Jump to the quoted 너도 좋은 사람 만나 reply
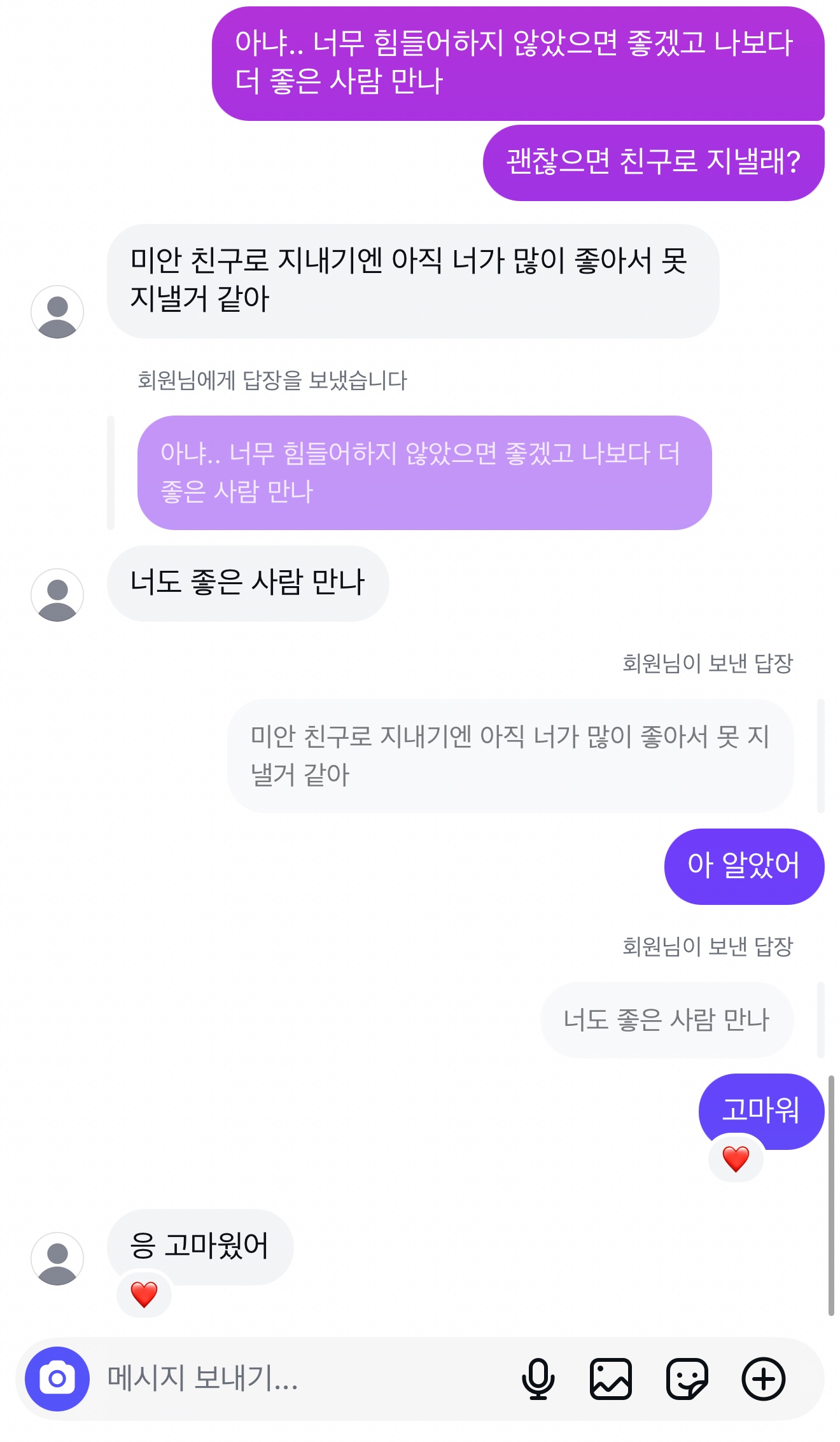The width and height of the screenshot is (840, 1442). click(666, 1020)
